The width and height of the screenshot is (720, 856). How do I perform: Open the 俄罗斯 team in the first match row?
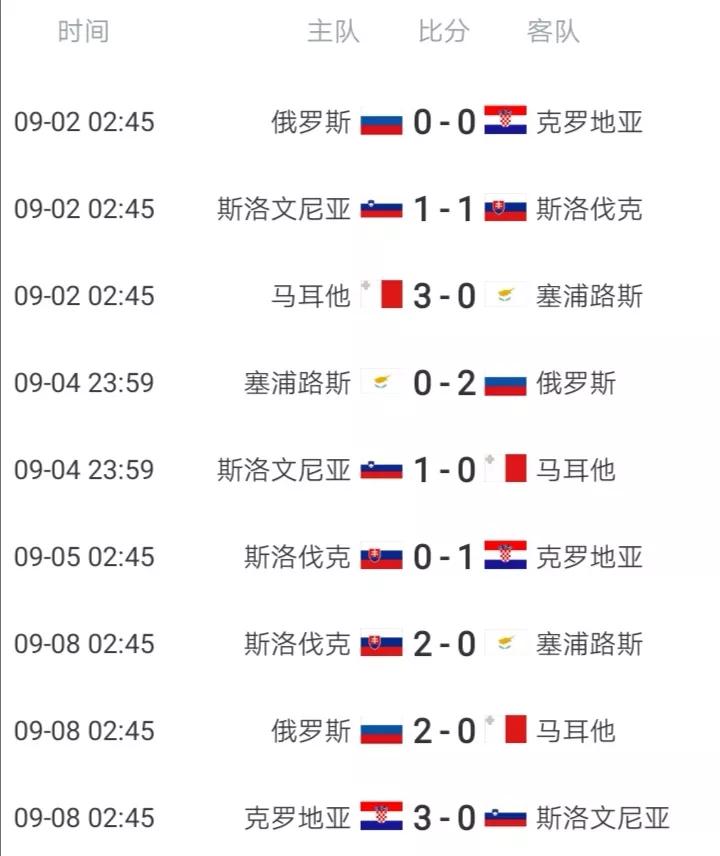click(311, 122)
